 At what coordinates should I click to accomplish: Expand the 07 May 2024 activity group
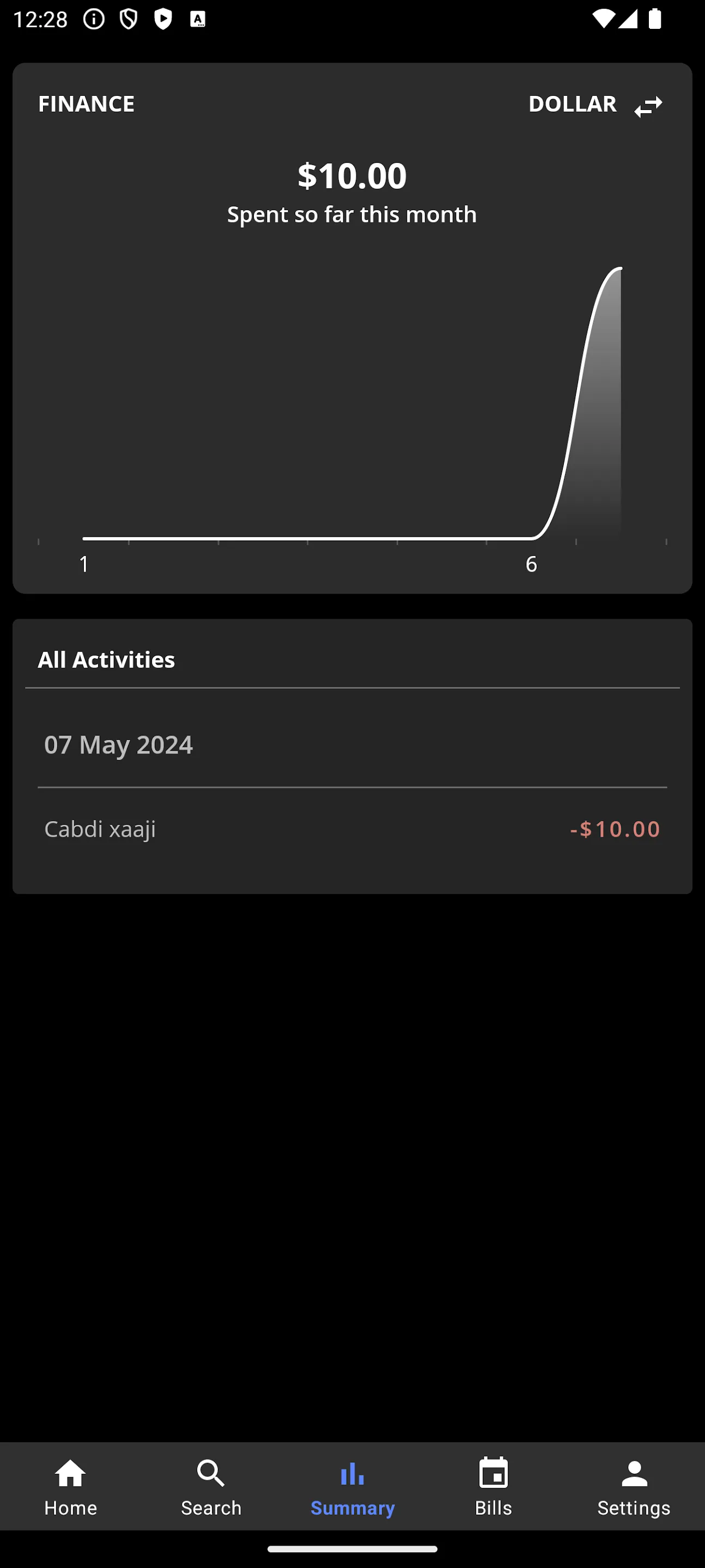click(x=119, y=744)
